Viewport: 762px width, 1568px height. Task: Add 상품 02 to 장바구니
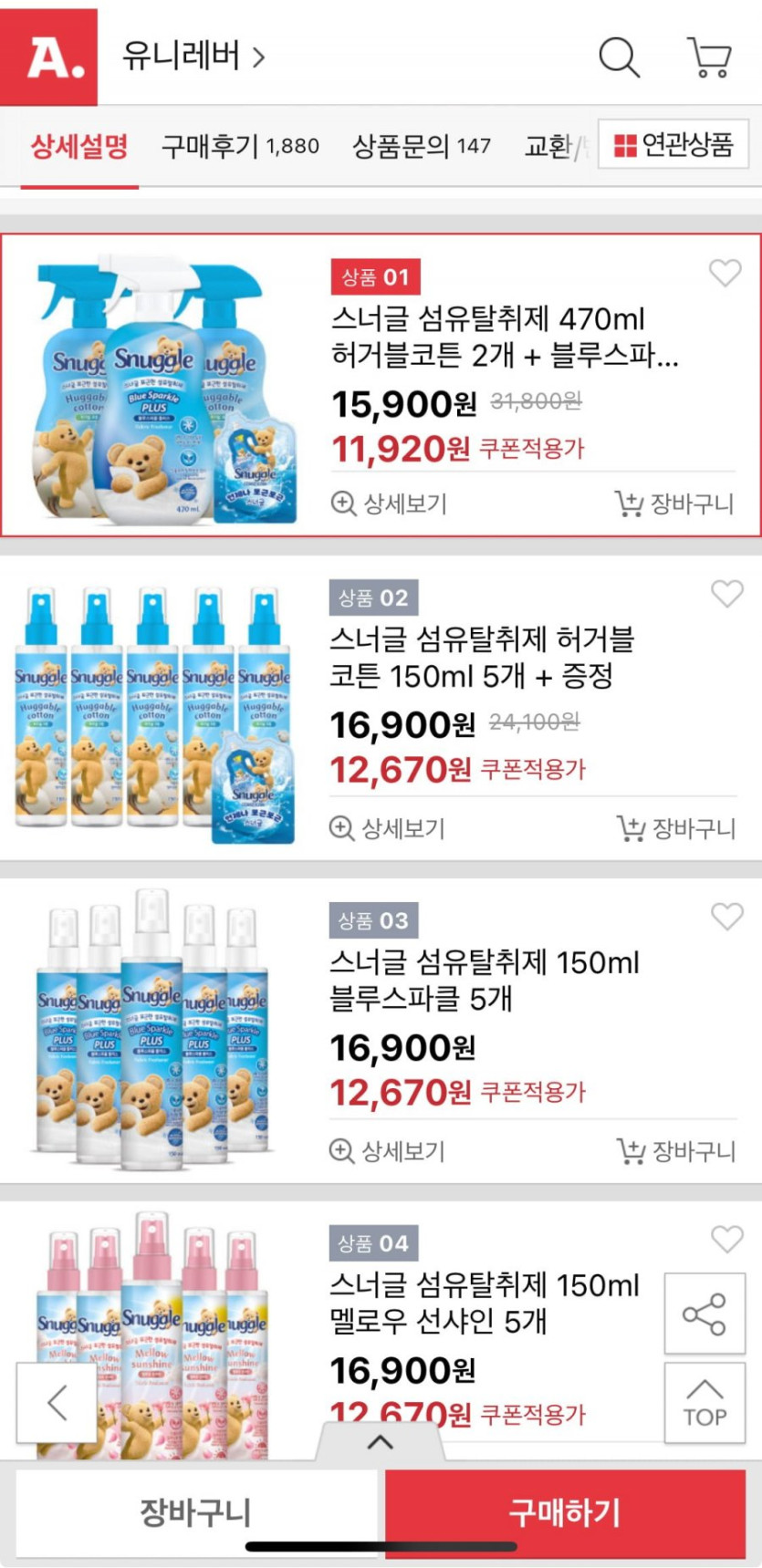pyautogui.click(x=676, y=827)
